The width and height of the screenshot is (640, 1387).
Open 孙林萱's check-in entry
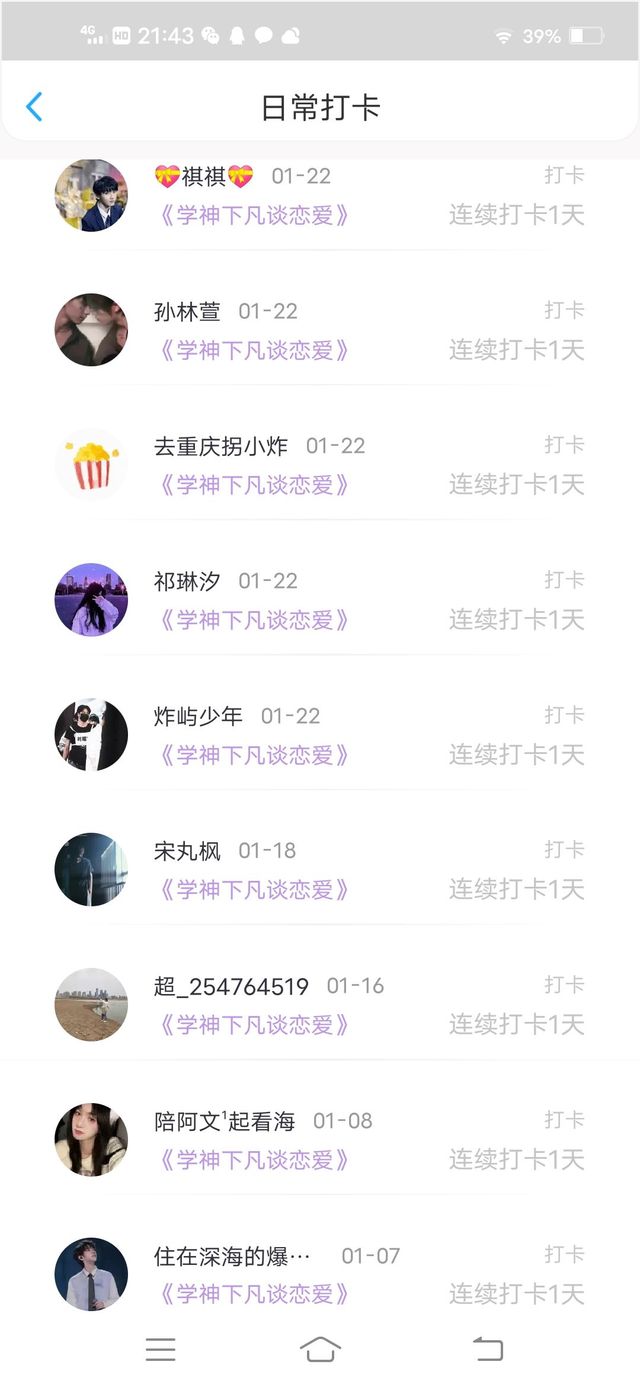coord(320,331)
